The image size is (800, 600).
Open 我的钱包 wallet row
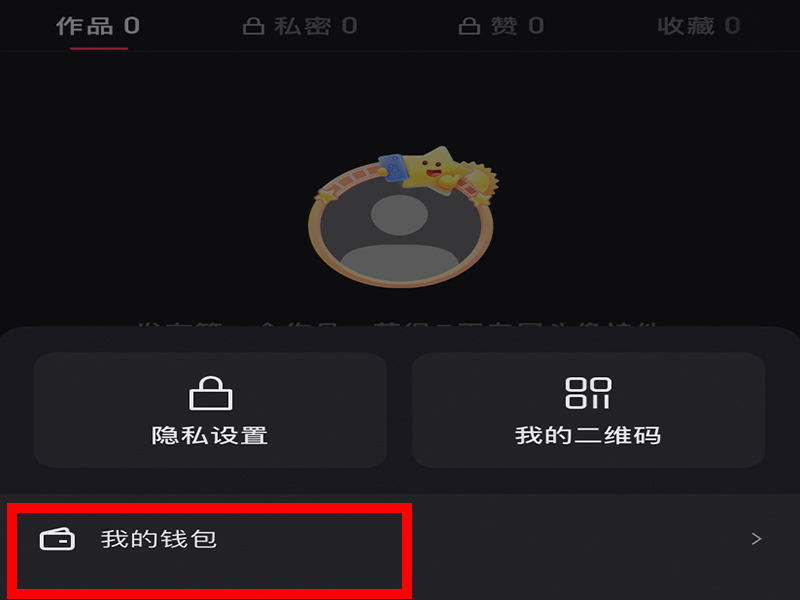tap(400, 540)
